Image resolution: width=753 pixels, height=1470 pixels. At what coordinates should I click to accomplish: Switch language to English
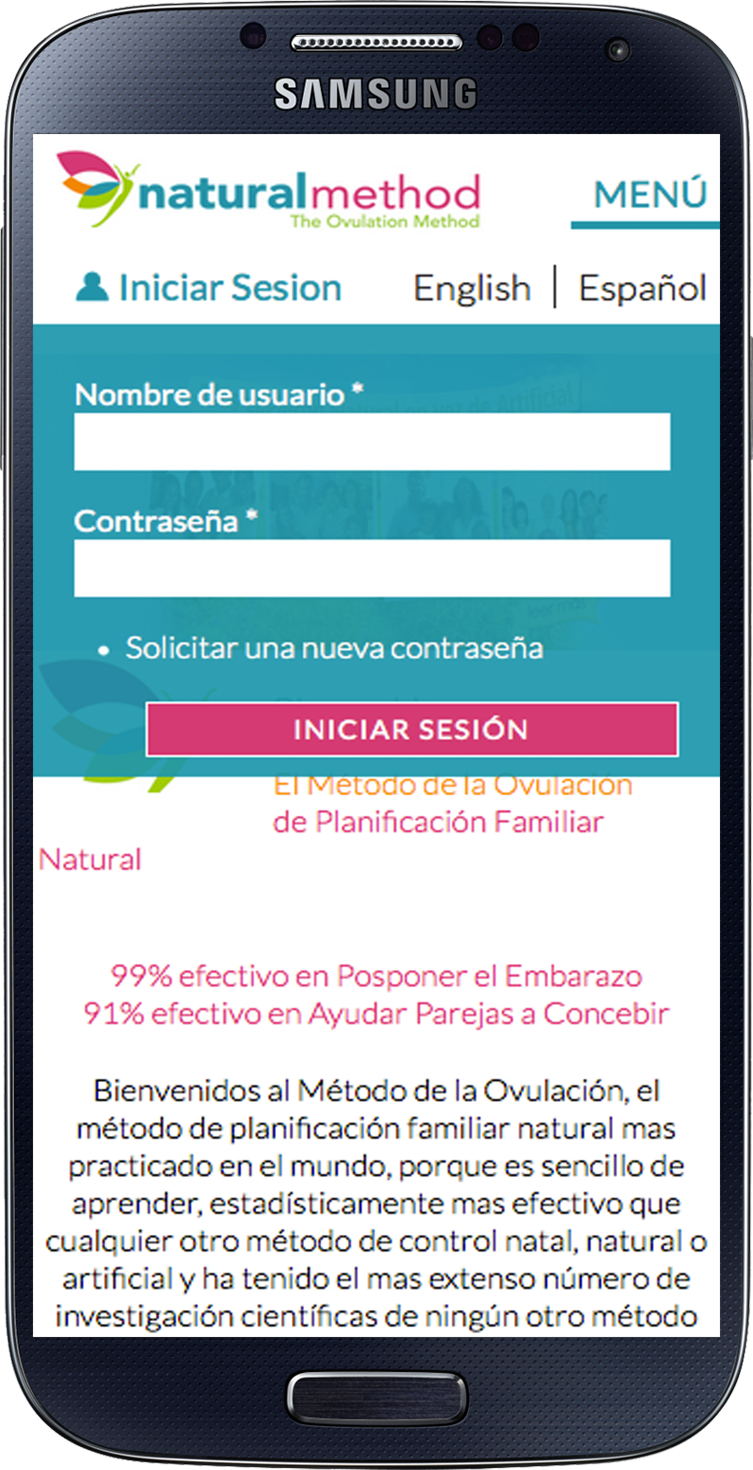click(472, 288)
